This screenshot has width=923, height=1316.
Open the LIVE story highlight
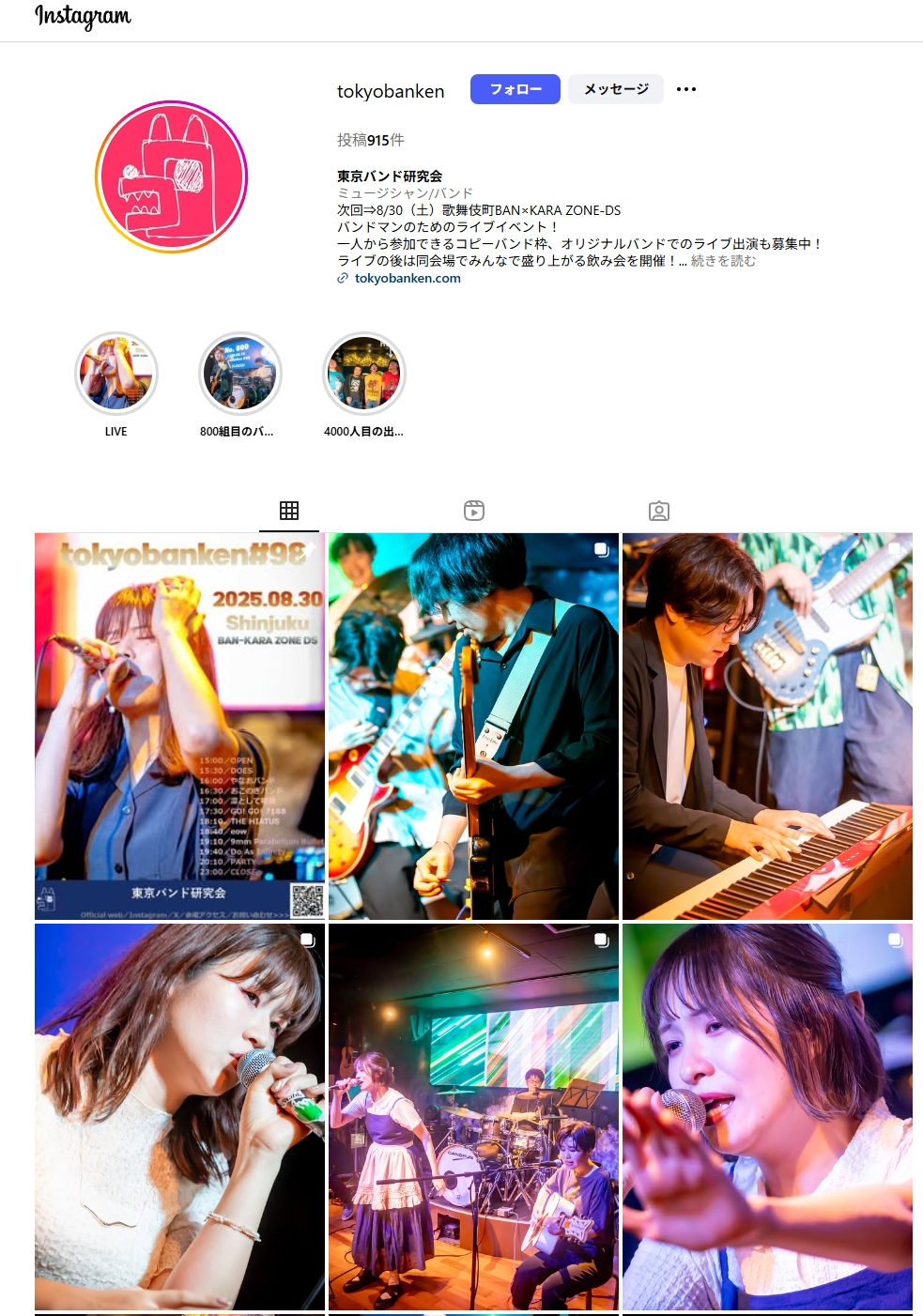[x=116, y=374]
